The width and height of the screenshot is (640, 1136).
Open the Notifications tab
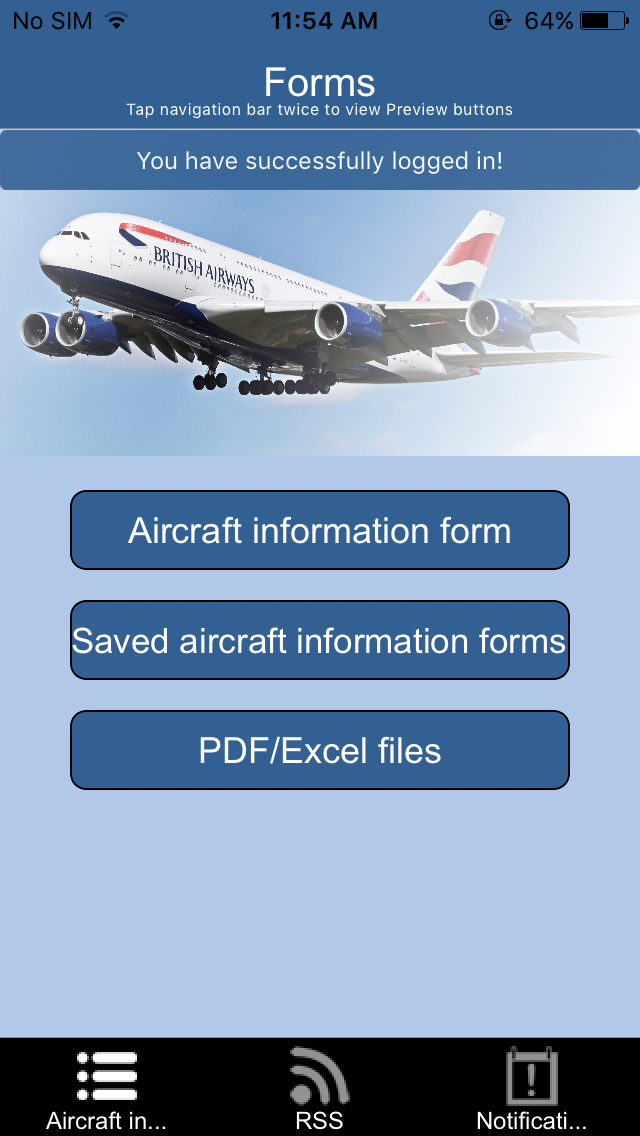click(533, 1088)
